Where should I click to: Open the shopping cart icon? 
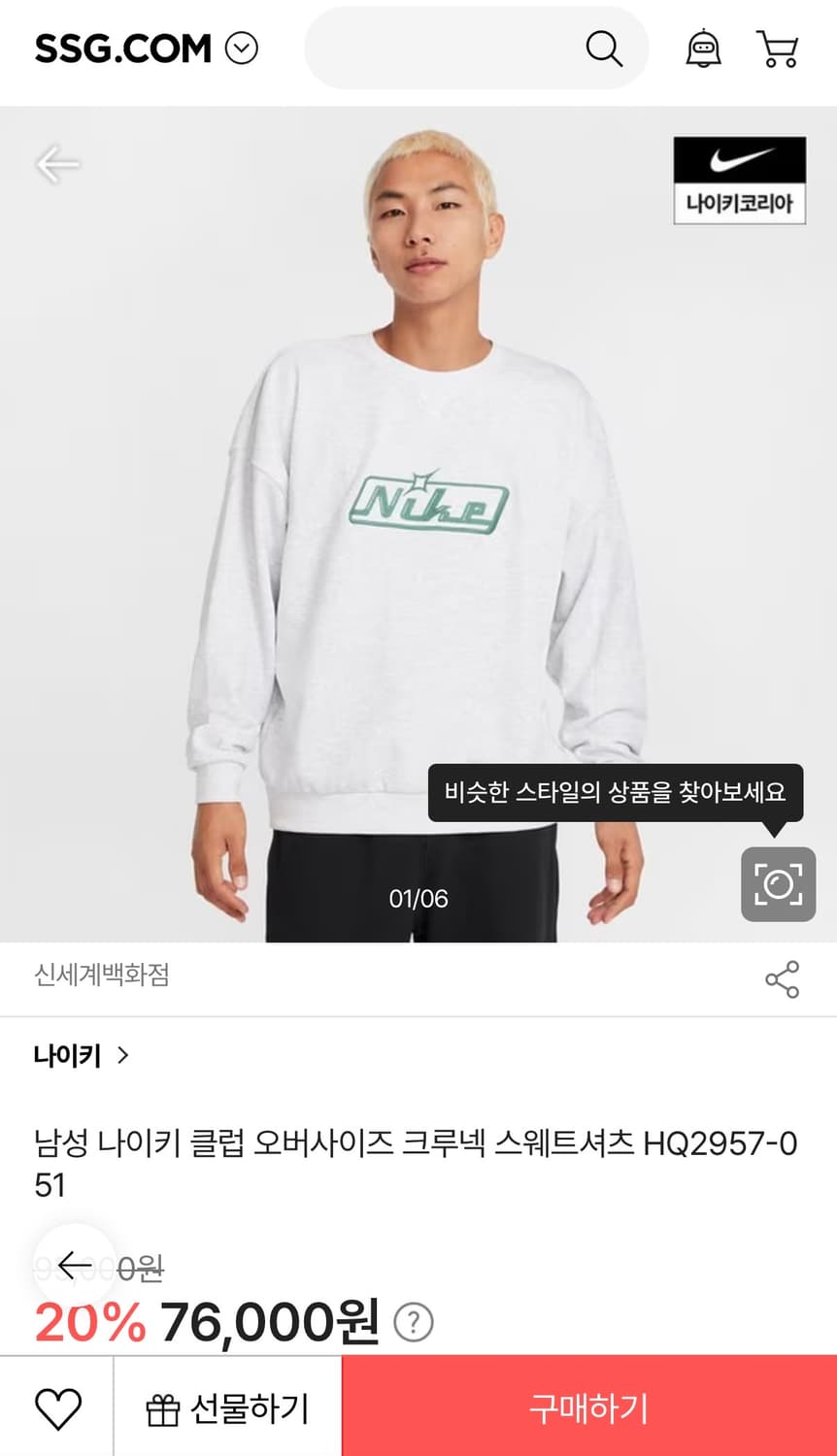(x=780, y=48)
